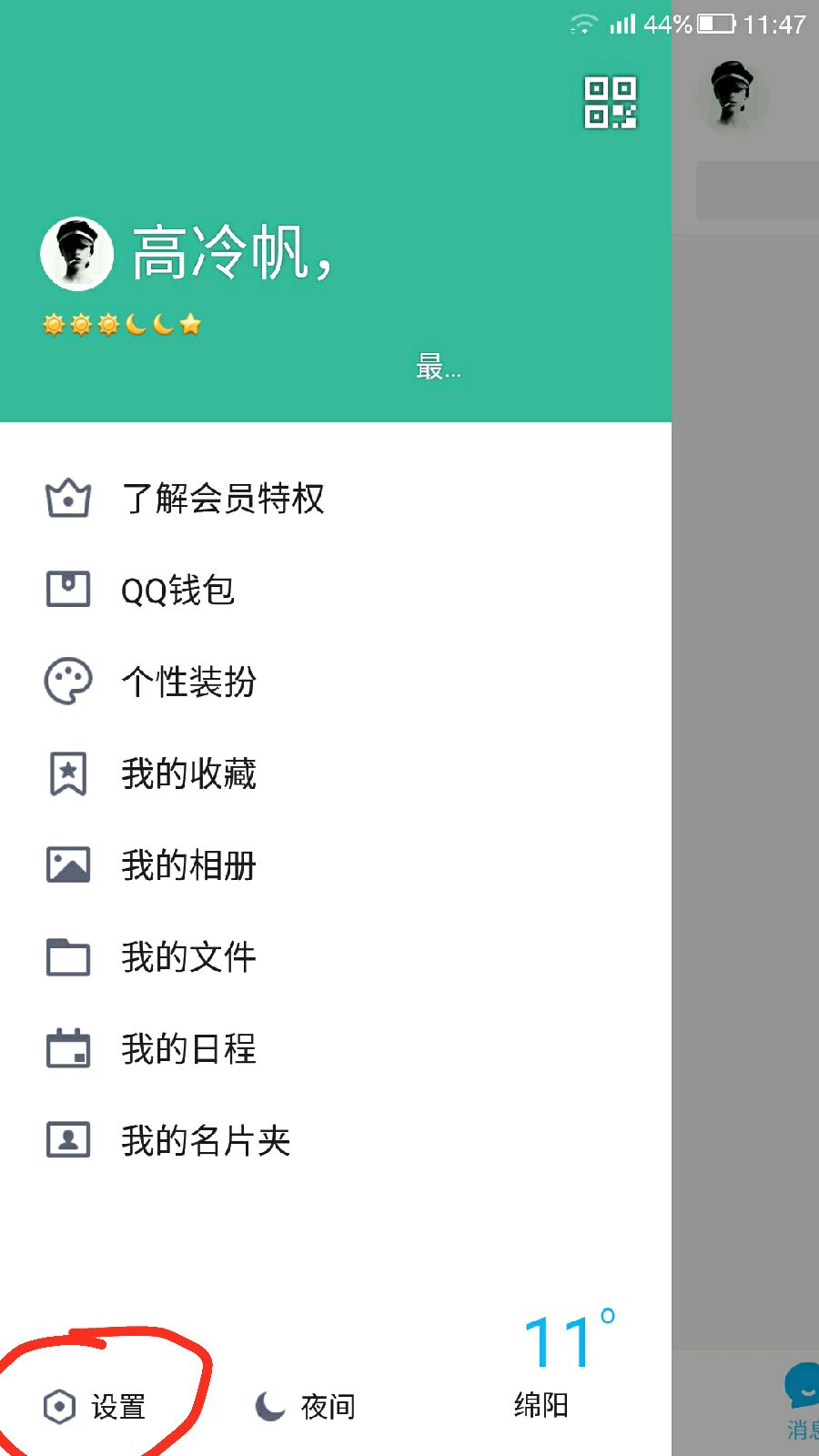Open 我的文件
This screenshot has height=1456, width=819.
[x=336, y=957]
